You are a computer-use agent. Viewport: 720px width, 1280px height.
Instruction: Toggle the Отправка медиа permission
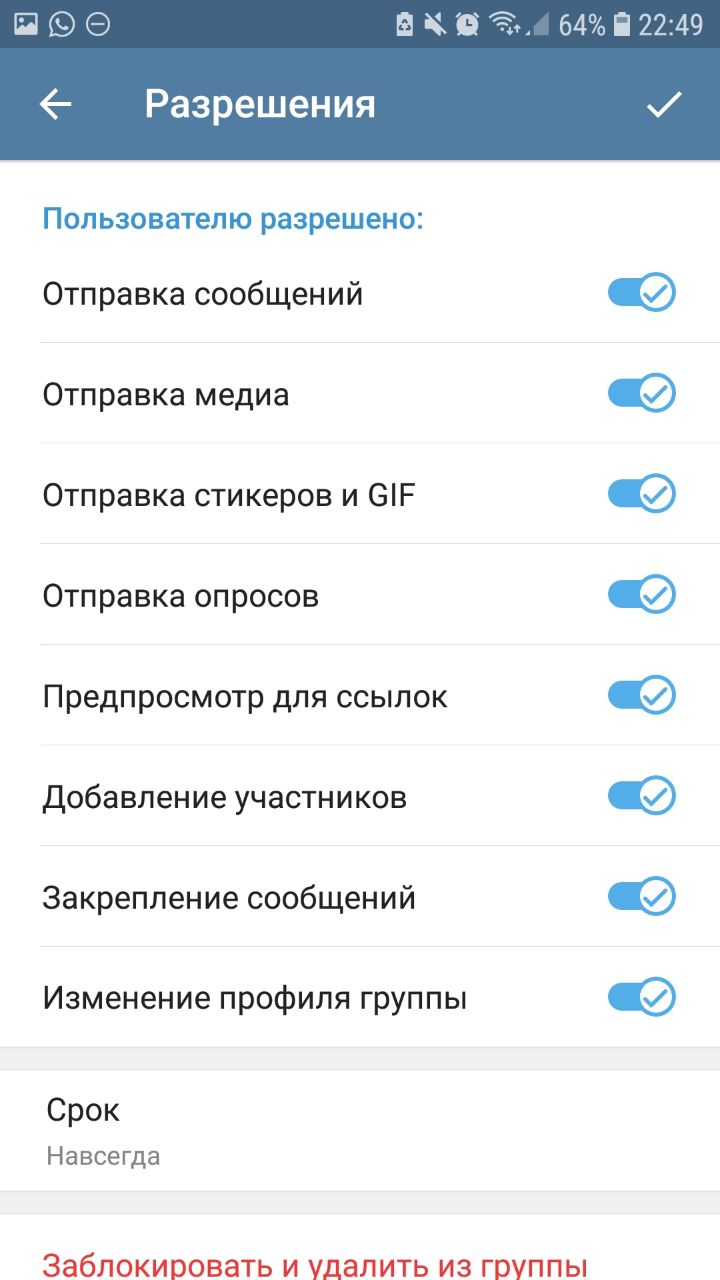(642, 393)
